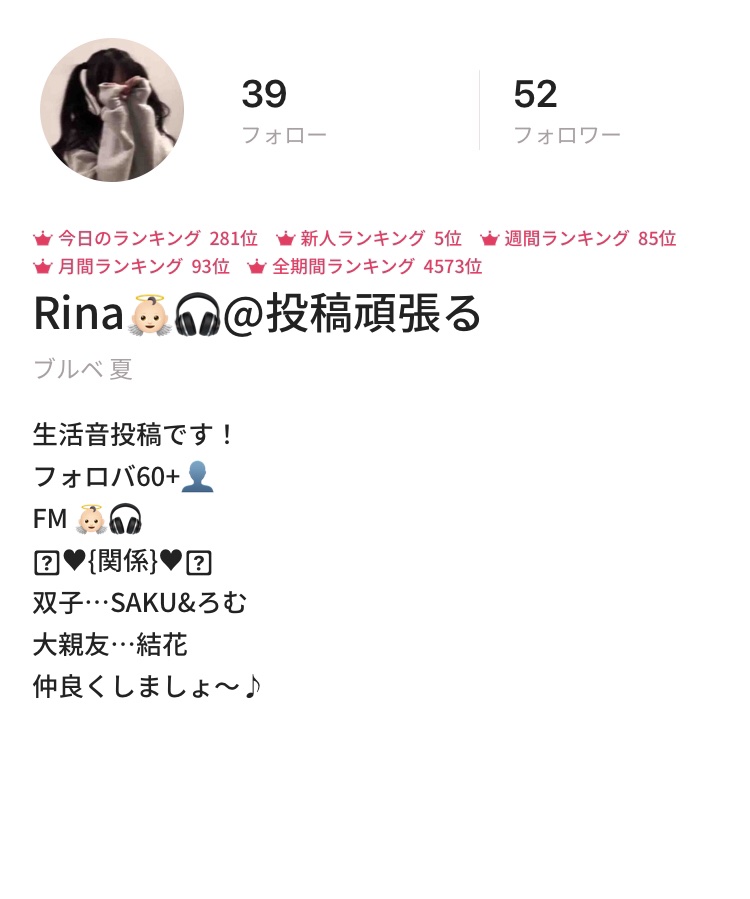
Task: Click the person silhouette icon after フォロバ60+
Action: point(195,477)
